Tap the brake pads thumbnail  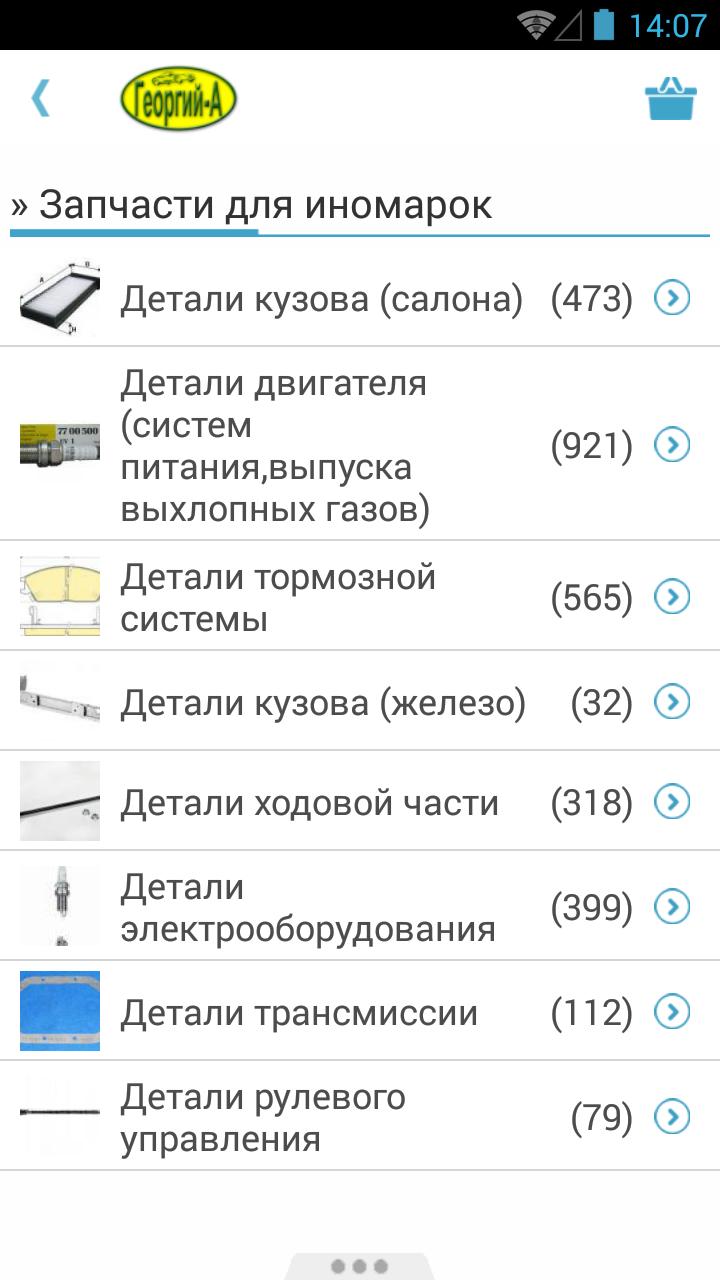pos(58,597)
